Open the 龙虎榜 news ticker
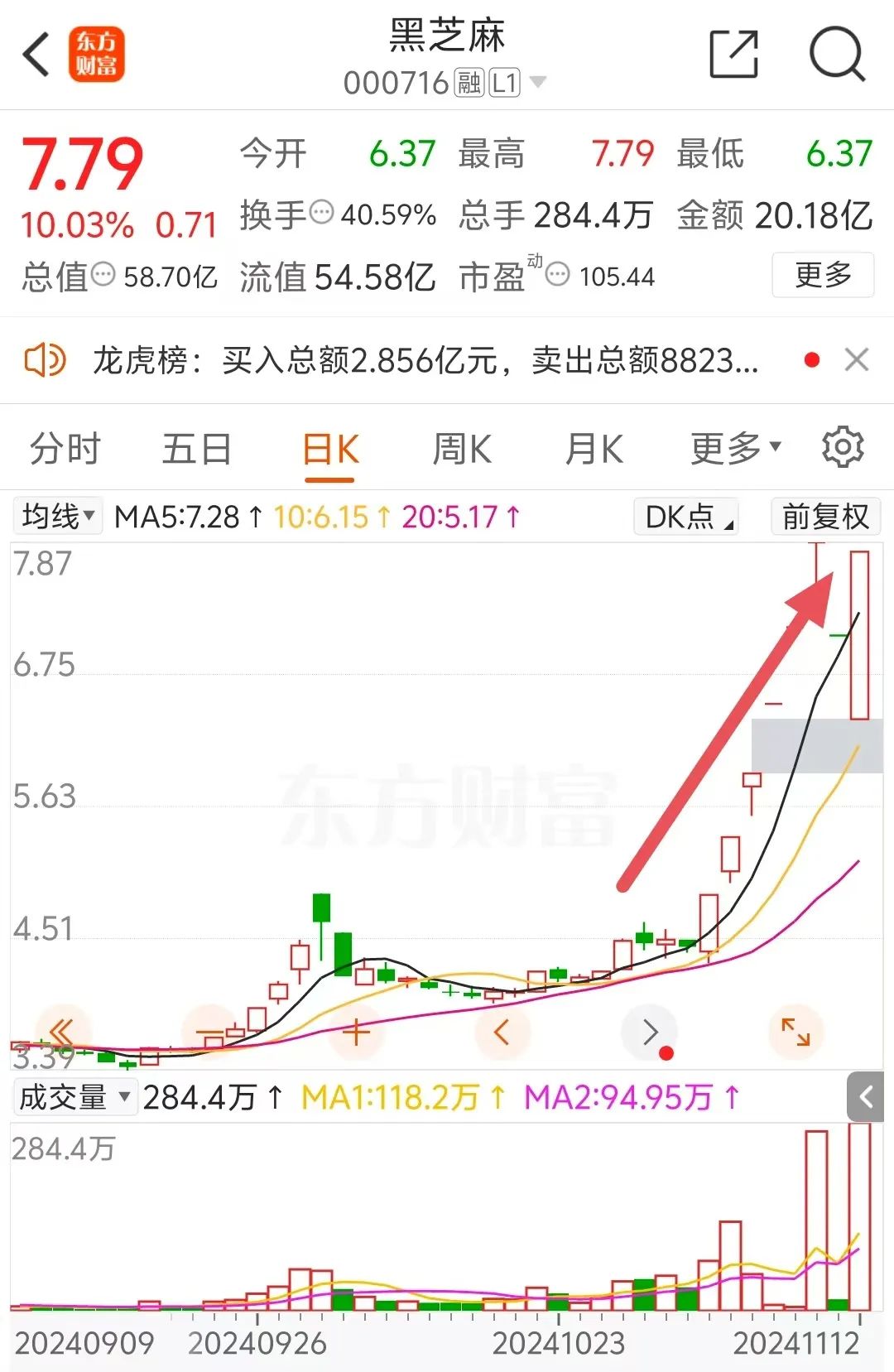 pos(425,361)
